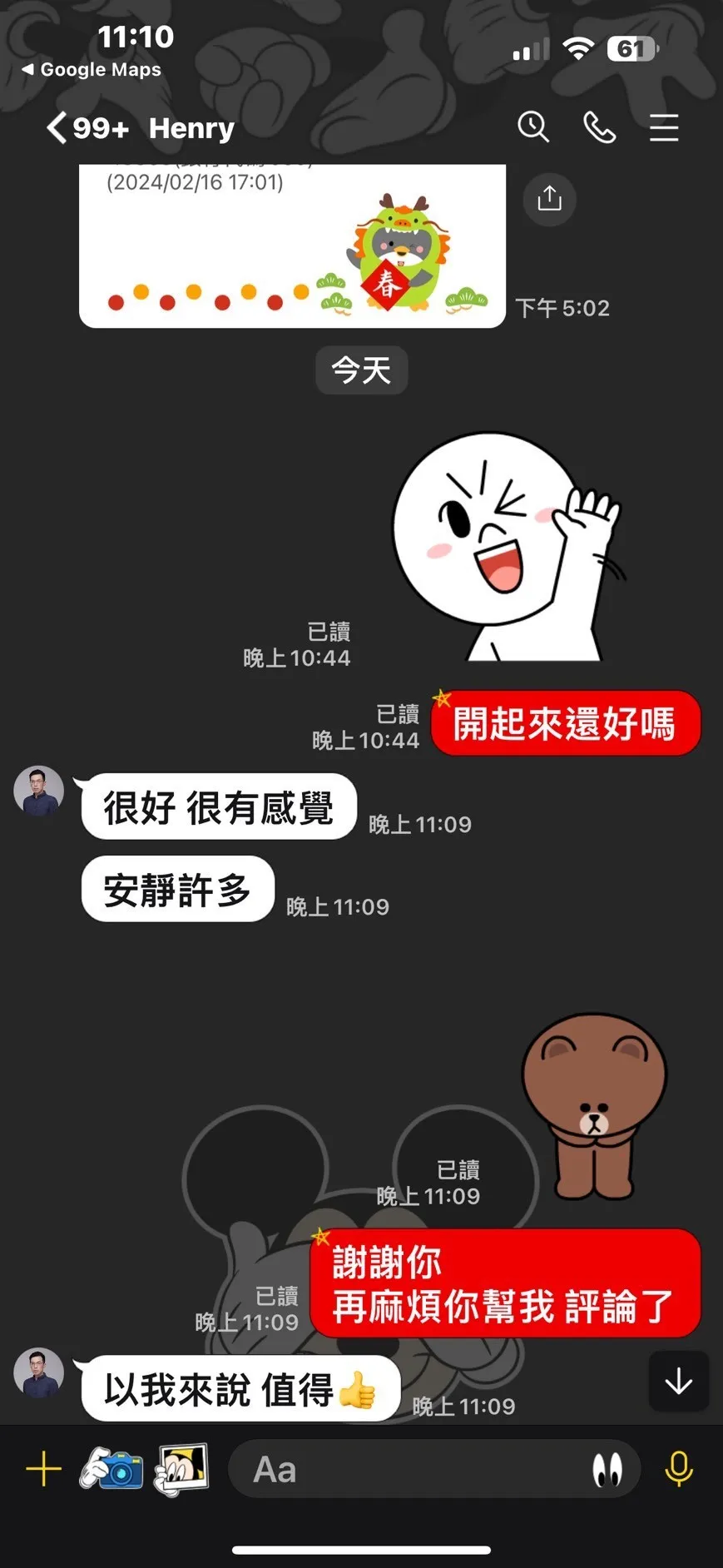Tap the brown bear sticker
Screen dimensions: 723x1568
(x=594, y=1105)
